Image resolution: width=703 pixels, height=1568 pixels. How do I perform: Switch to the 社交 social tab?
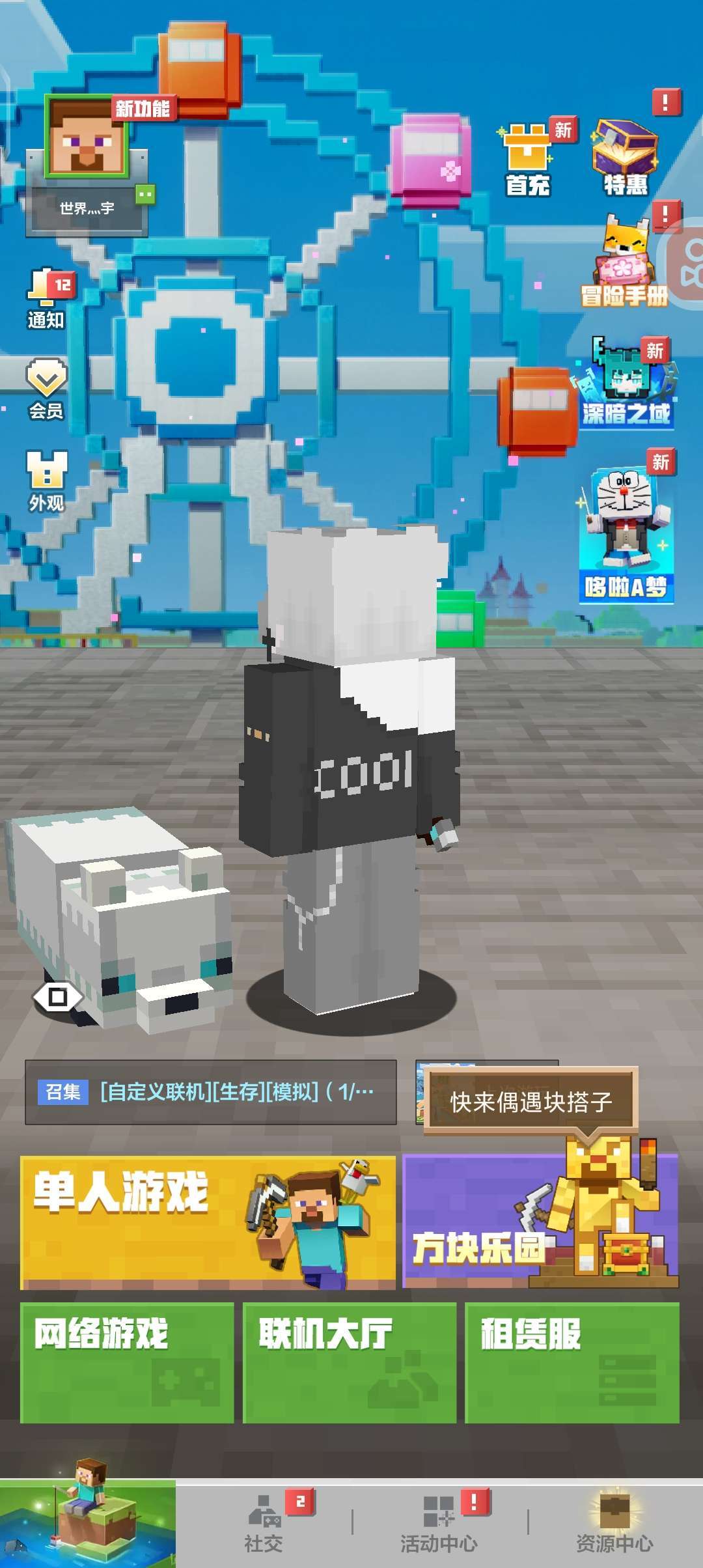pyautogui.click(x=264, y=1524)
